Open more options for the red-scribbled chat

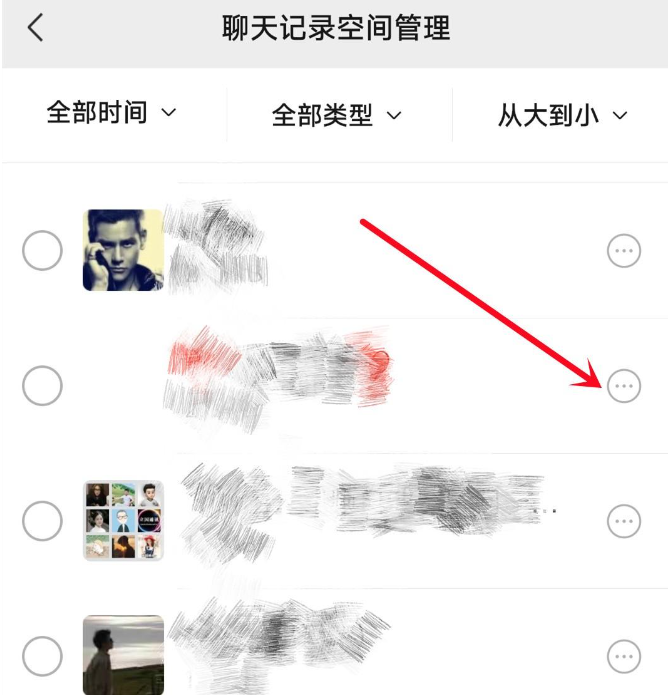click(x=624, y=385)
